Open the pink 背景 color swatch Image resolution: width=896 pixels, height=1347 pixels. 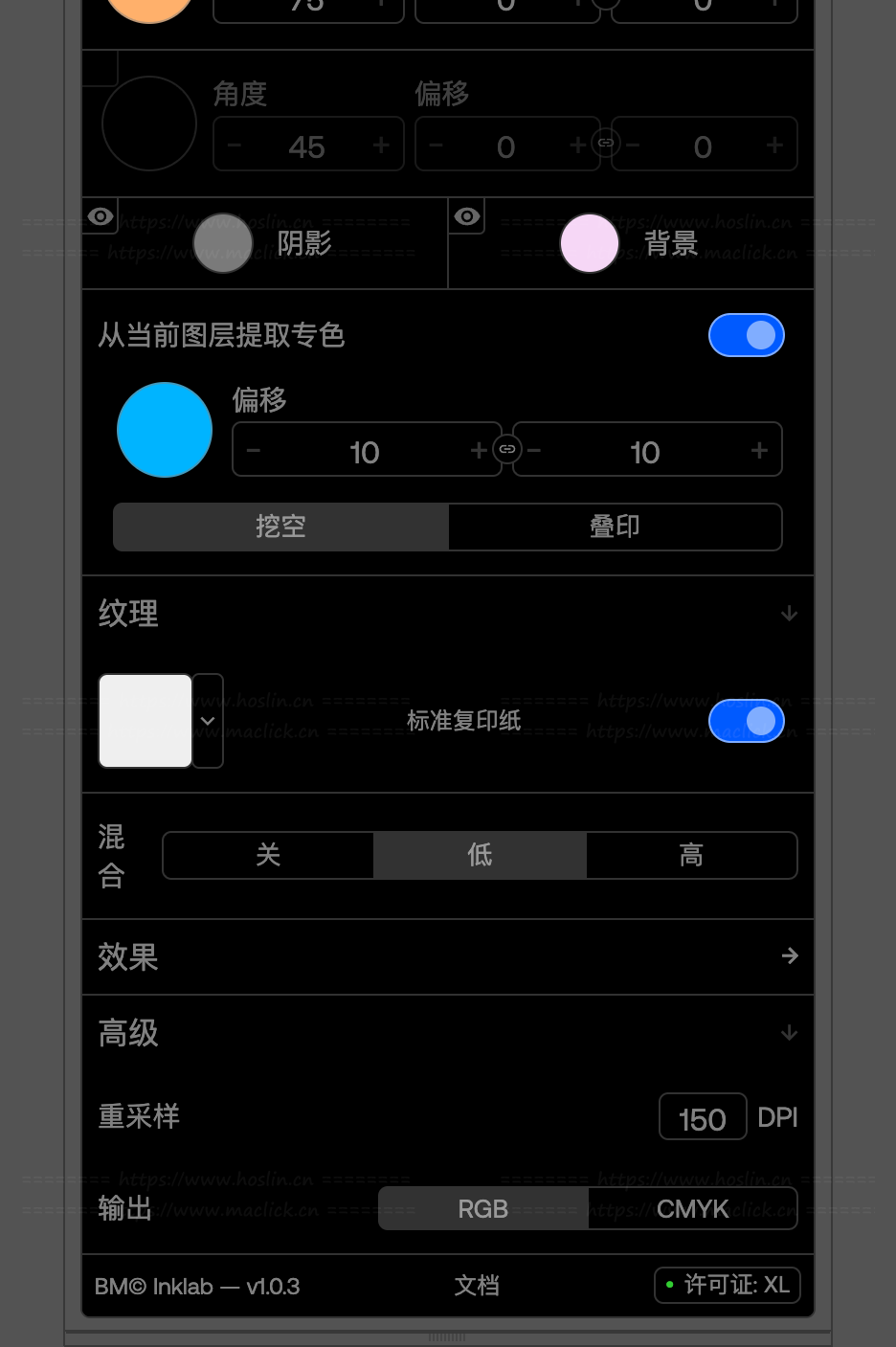(x=589, y=243)
